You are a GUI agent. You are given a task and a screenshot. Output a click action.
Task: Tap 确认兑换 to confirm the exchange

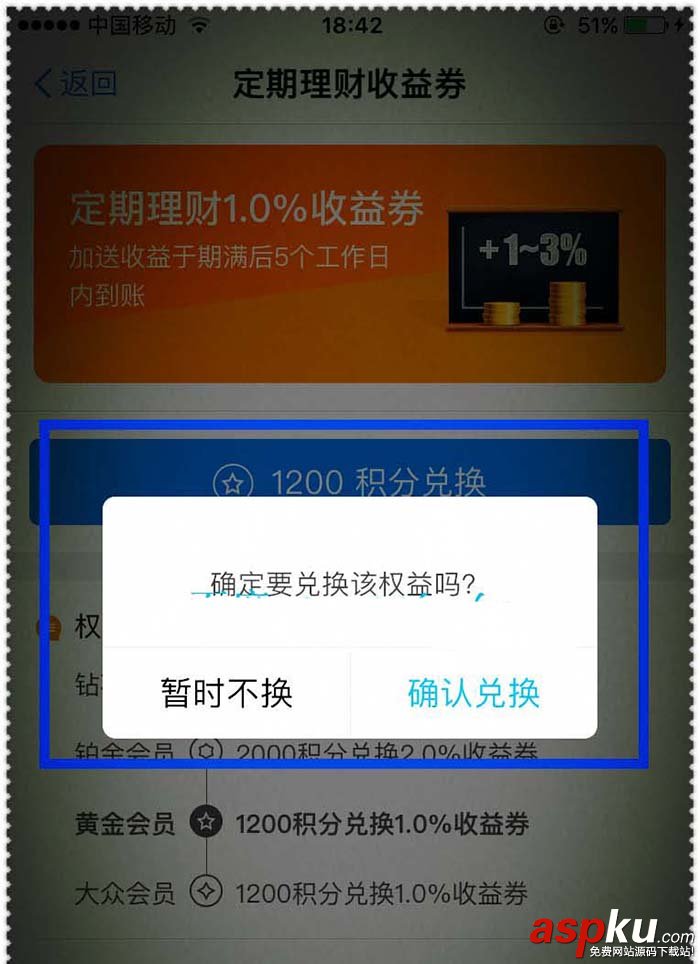[x=474, y=693]
